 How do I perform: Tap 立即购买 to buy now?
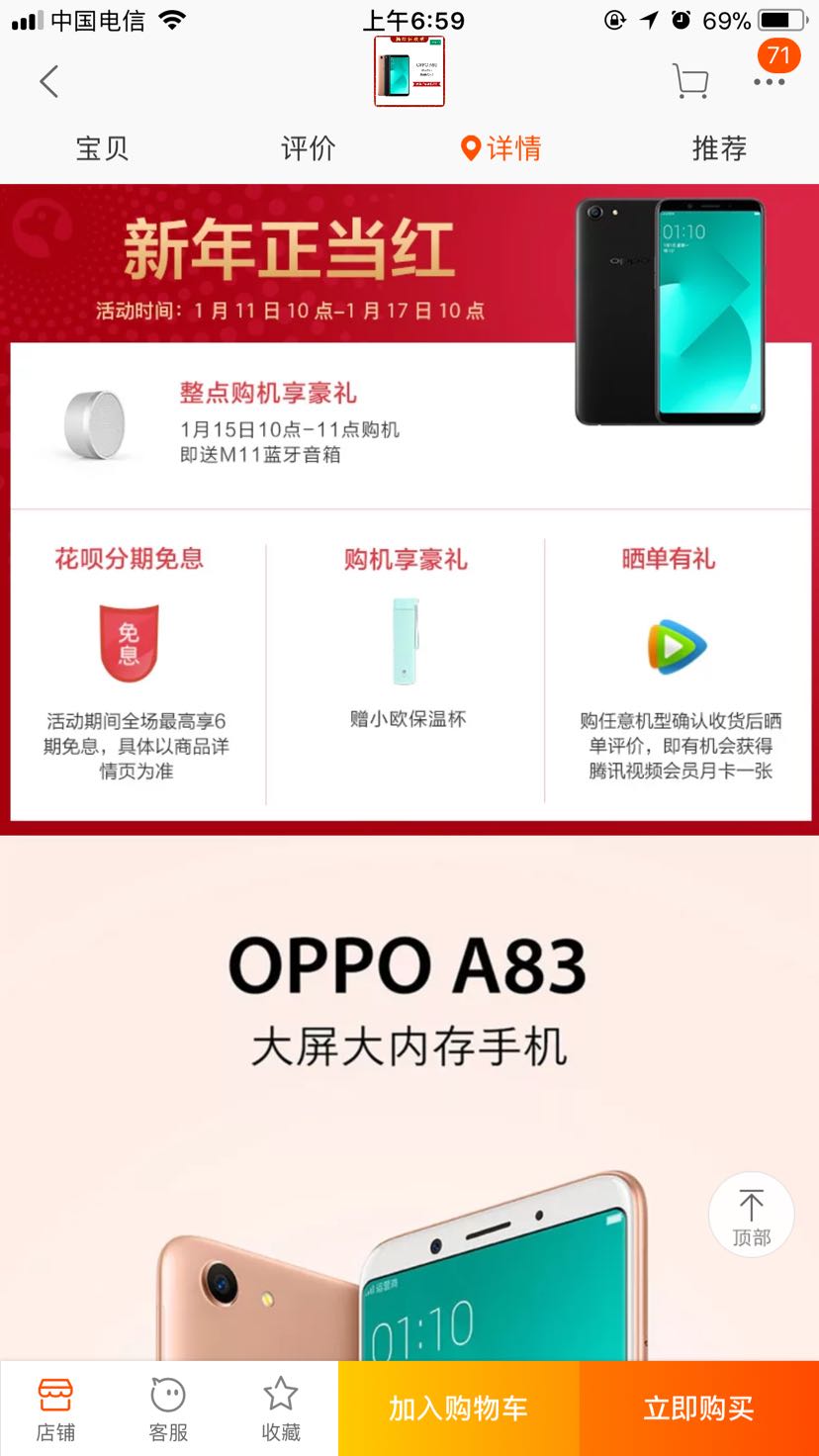(696, 1407)
